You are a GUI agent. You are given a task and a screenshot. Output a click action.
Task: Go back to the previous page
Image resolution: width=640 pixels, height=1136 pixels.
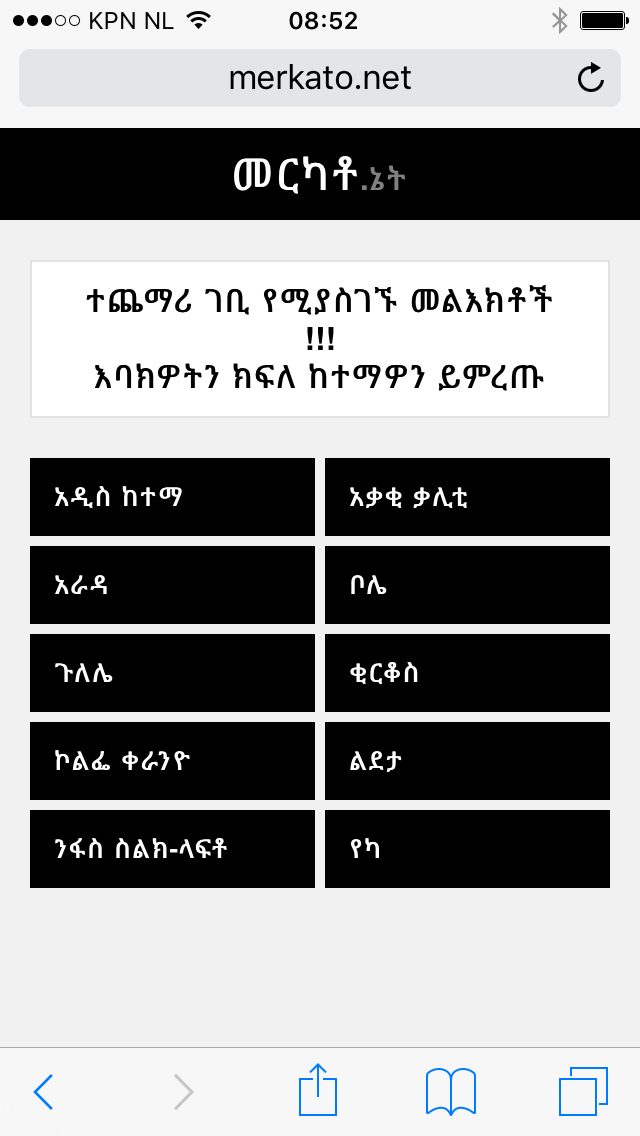tap(43, 1091)
